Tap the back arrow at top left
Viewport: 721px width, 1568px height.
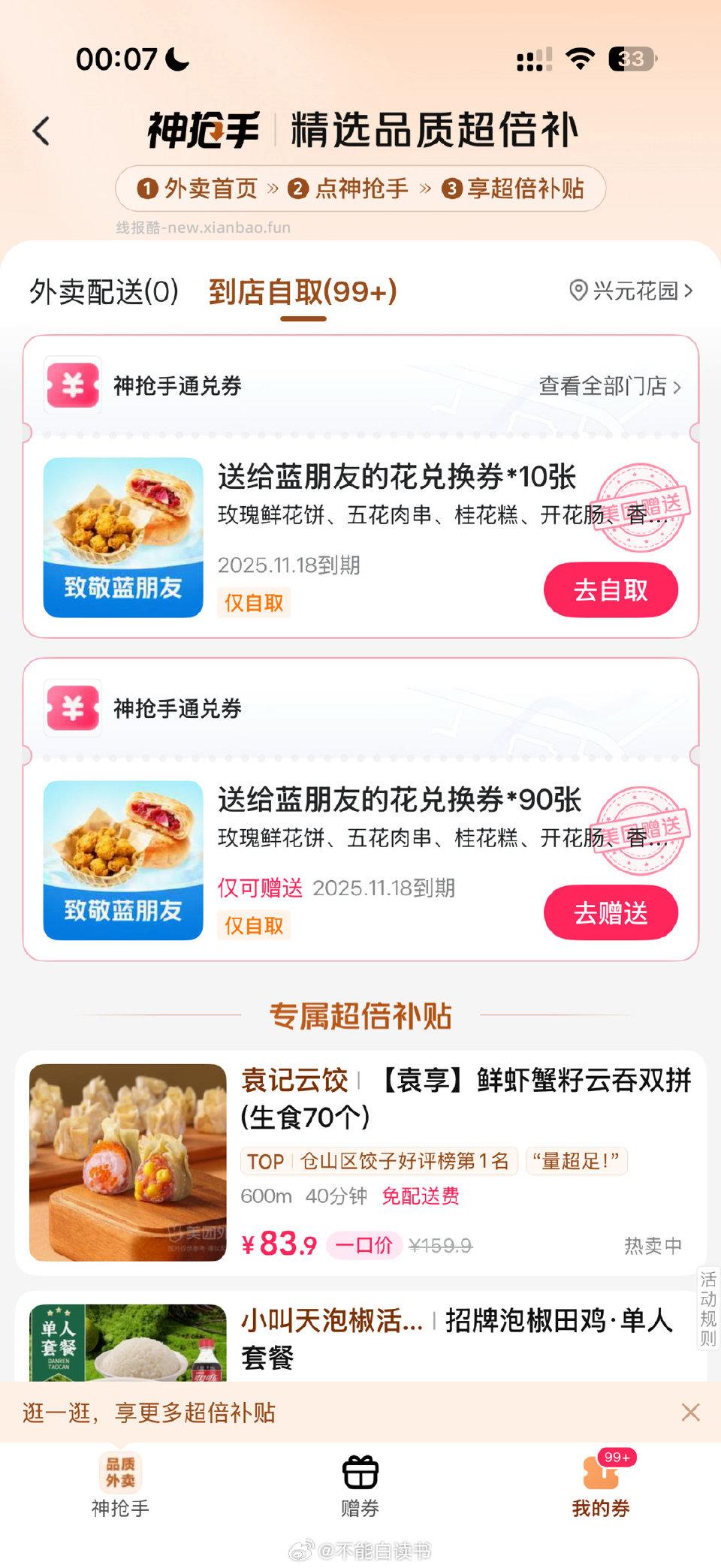coord(41,129)
